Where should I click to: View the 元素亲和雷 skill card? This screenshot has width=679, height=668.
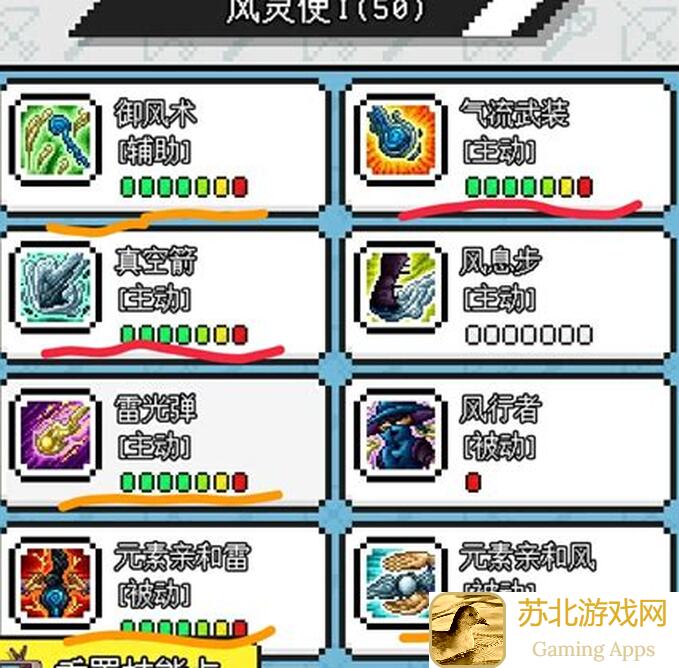pyautogui.click(x=164, y=583)
